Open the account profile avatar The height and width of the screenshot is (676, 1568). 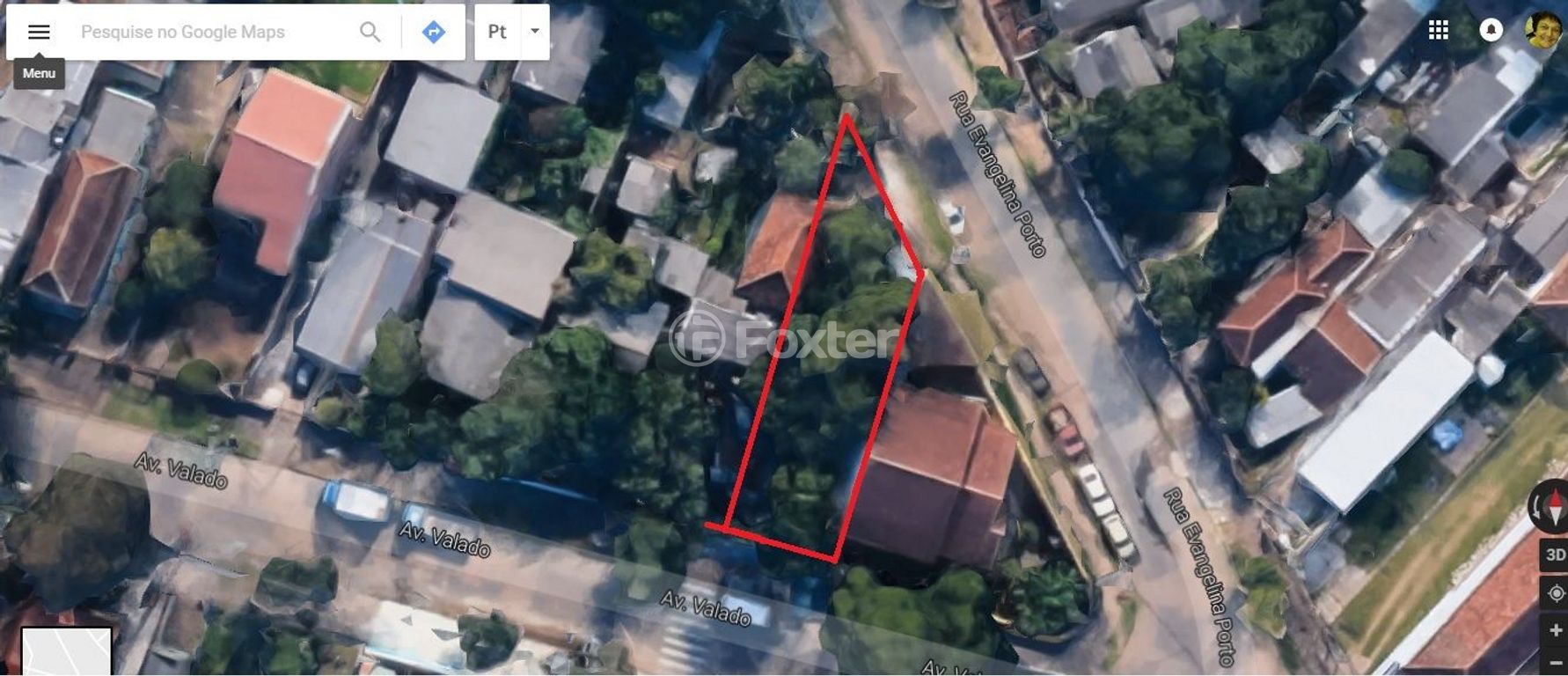(x=1542, y=31)
